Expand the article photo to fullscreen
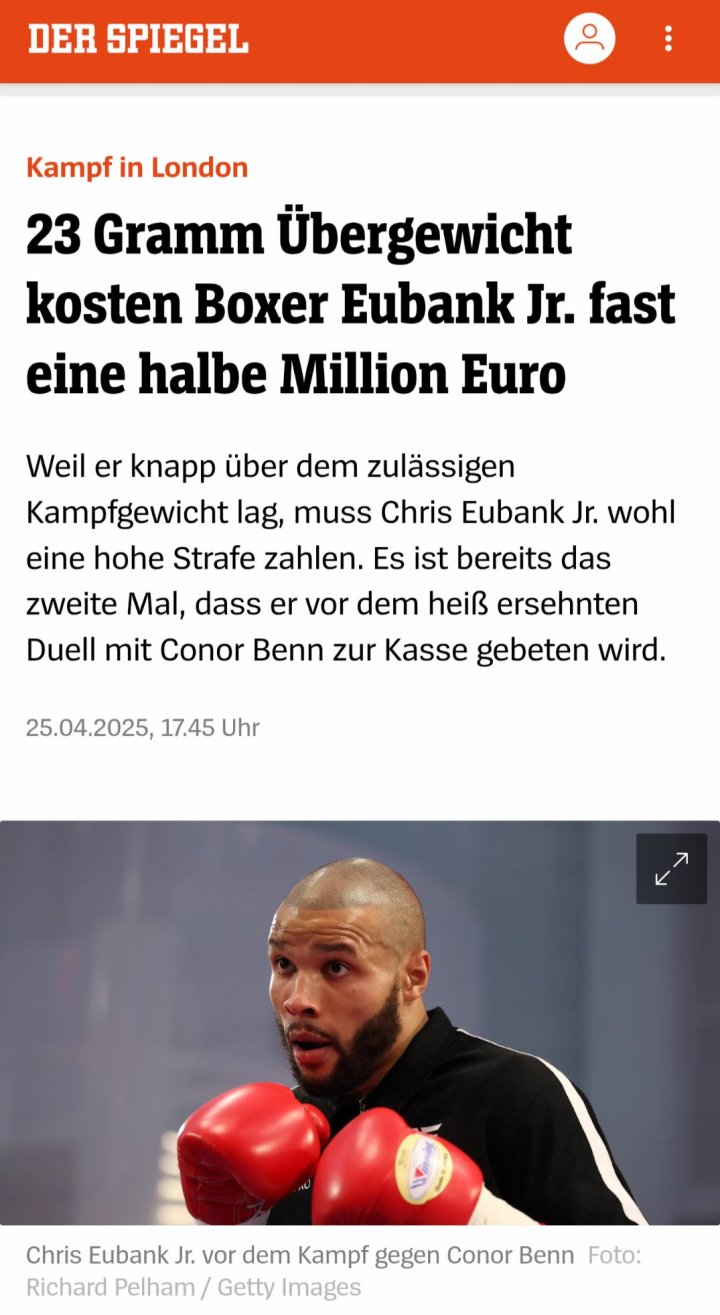Screen dimensions: 720x1315 pos(671,869)
